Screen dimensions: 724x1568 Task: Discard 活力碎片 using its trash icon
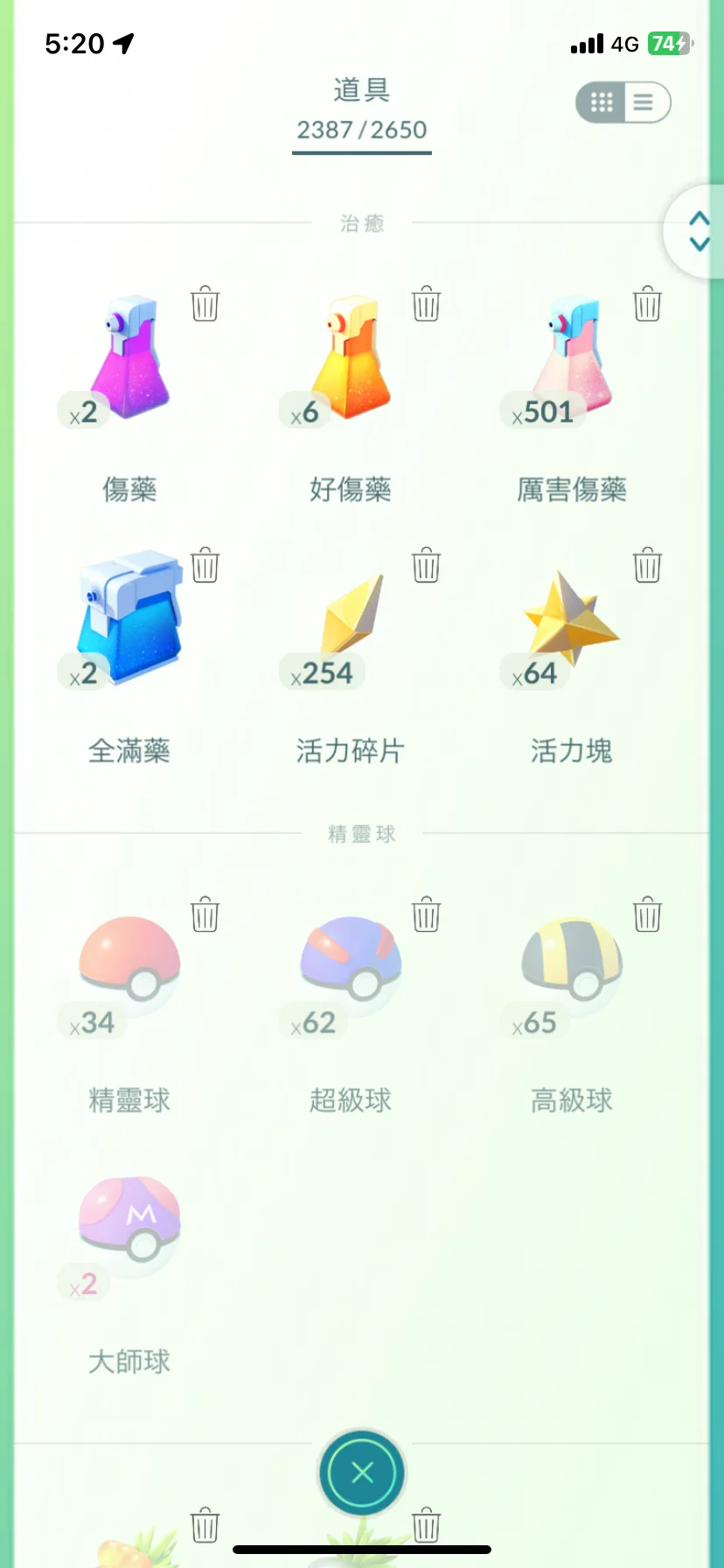point(426,565)
